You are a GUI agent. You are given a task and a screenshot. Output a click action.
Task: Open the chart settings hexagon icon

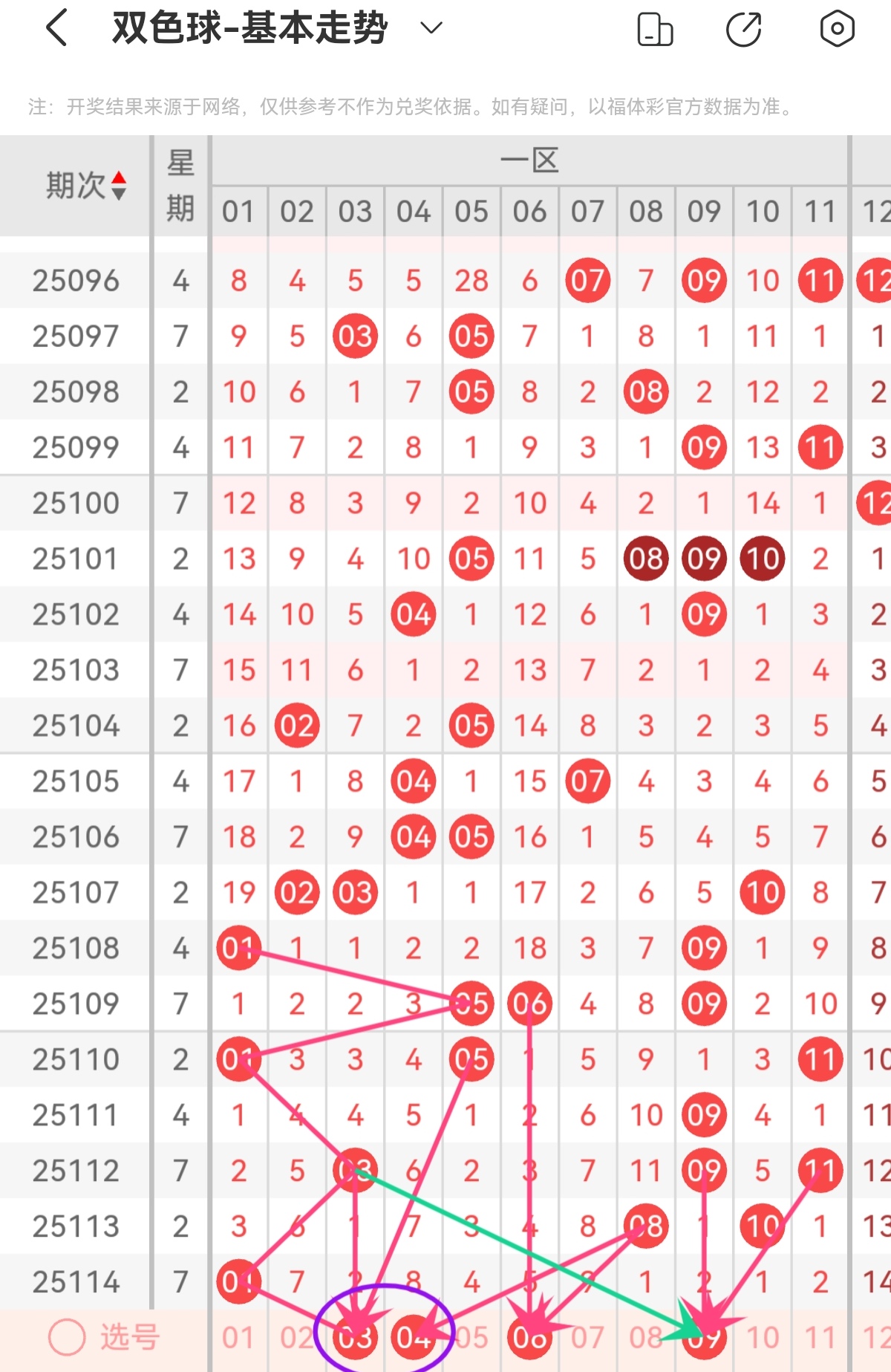pos(837,29)
